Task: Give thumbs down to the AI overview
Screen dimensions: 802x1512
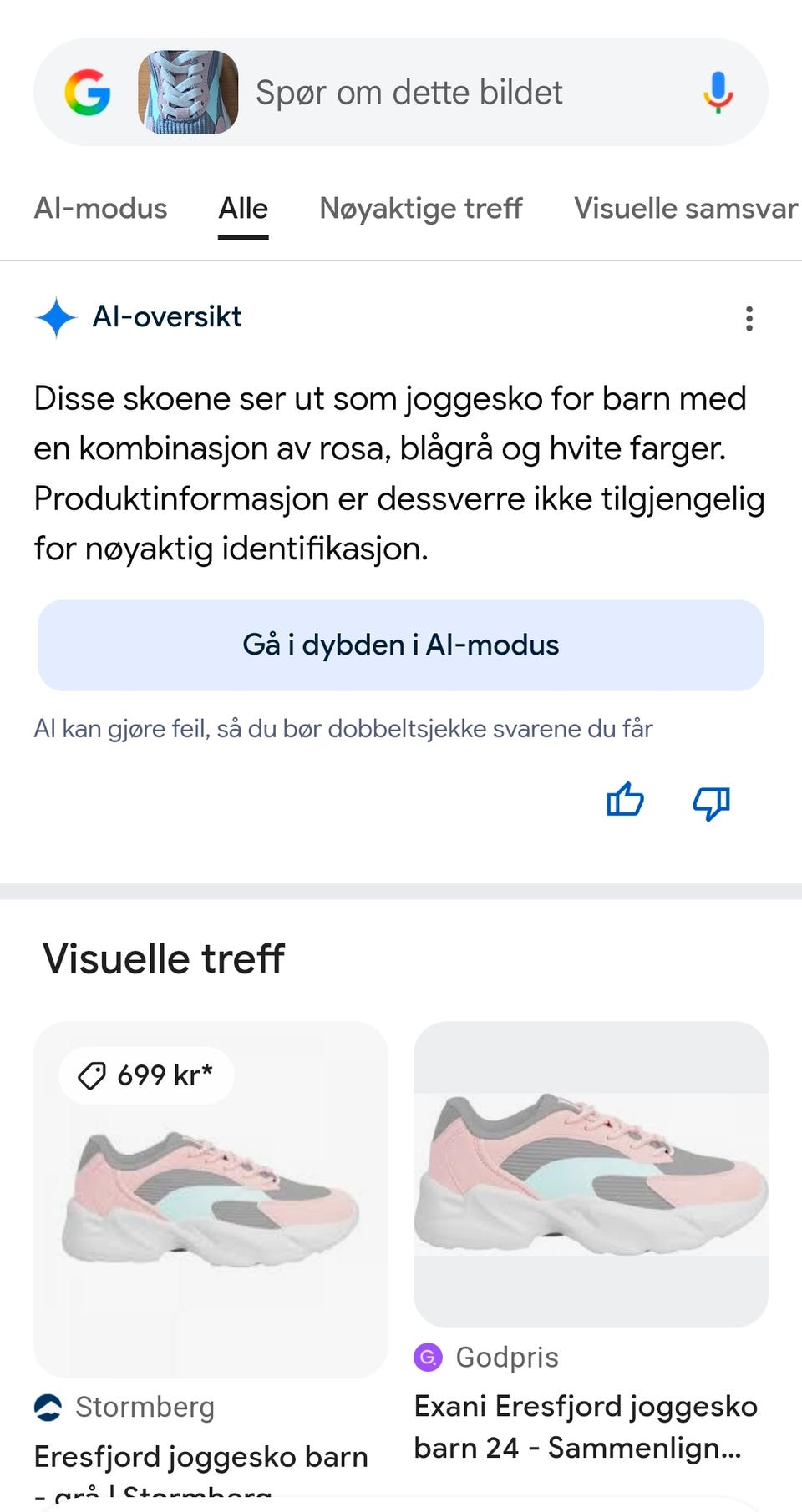Action: coord(711,803)
